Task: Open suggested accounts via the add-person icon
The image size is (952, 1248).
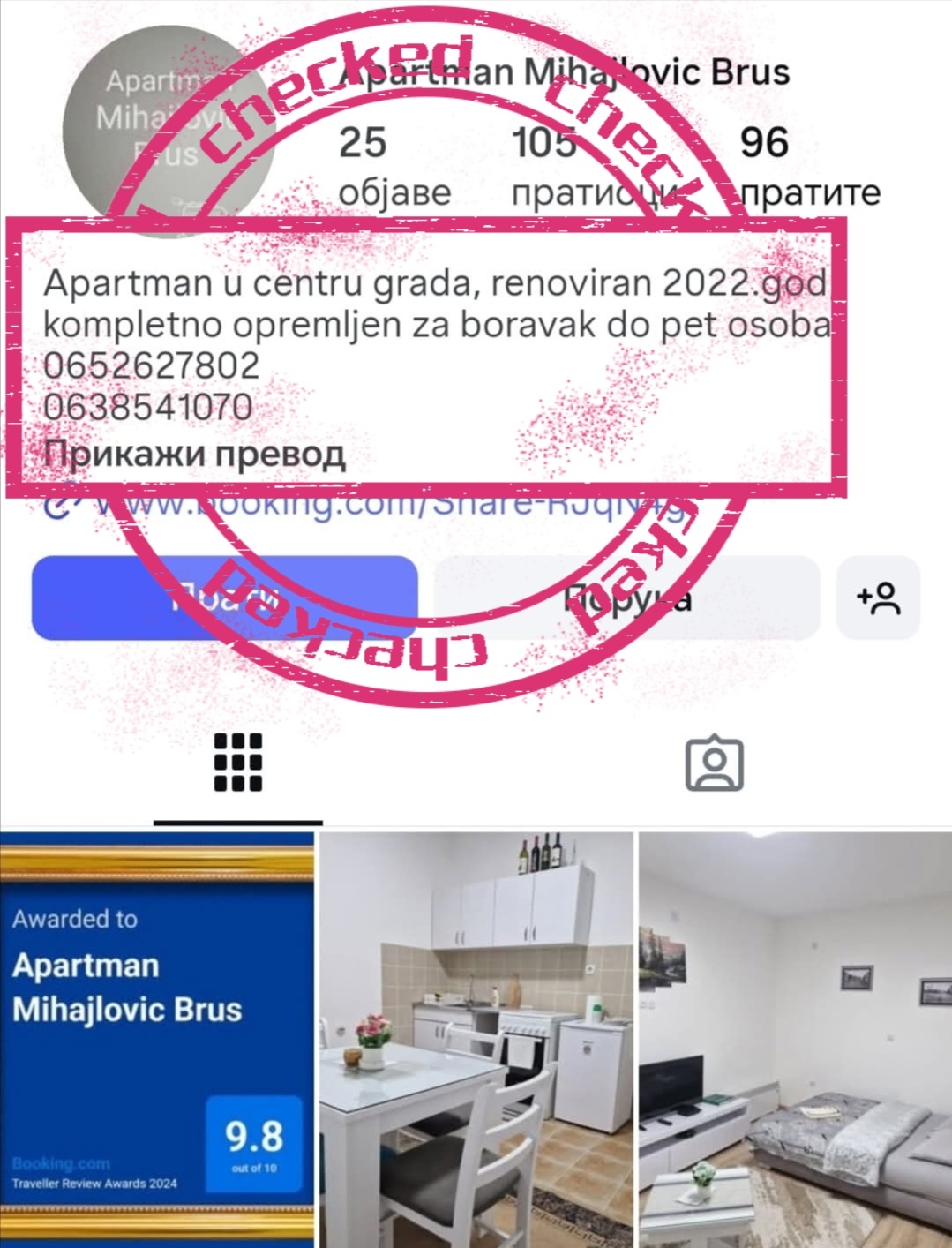Action: coord(878,598)
